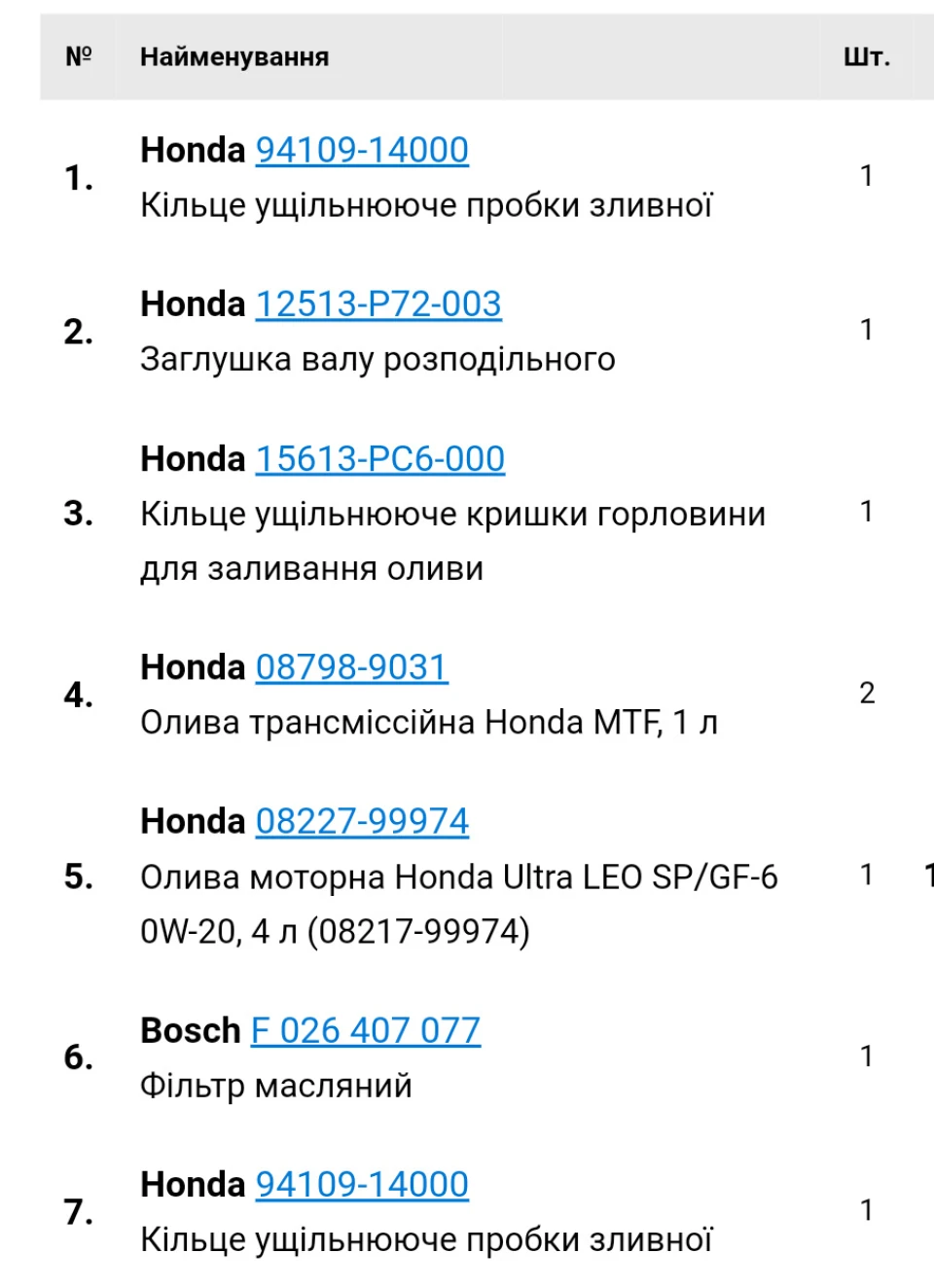
Task: Open the Honda MTF oil link 08798-9031
Action: click(352, 667)
